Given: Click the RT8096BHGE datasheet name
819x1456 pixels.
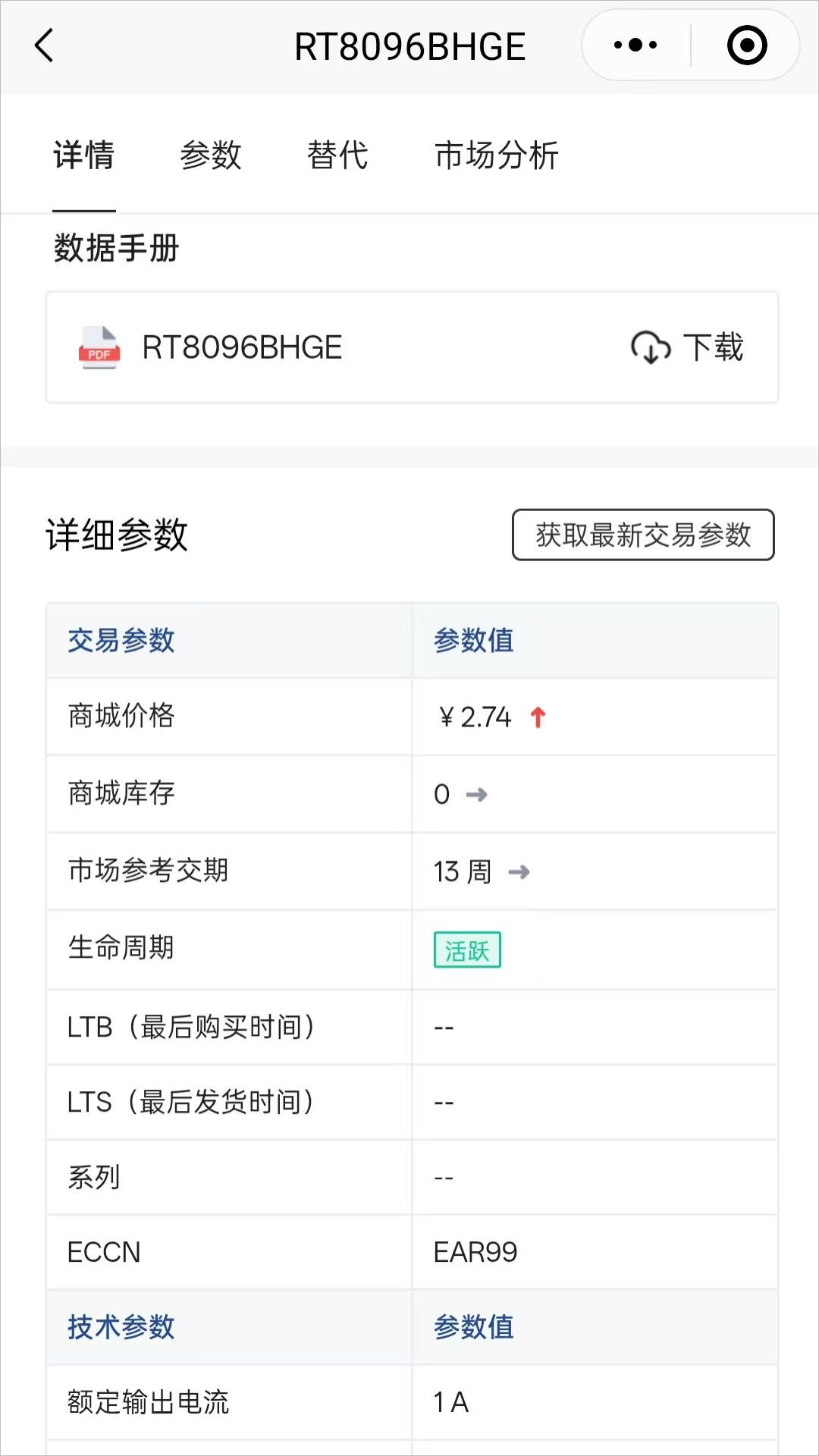Looking at the screenshot, I should (243, 348).
